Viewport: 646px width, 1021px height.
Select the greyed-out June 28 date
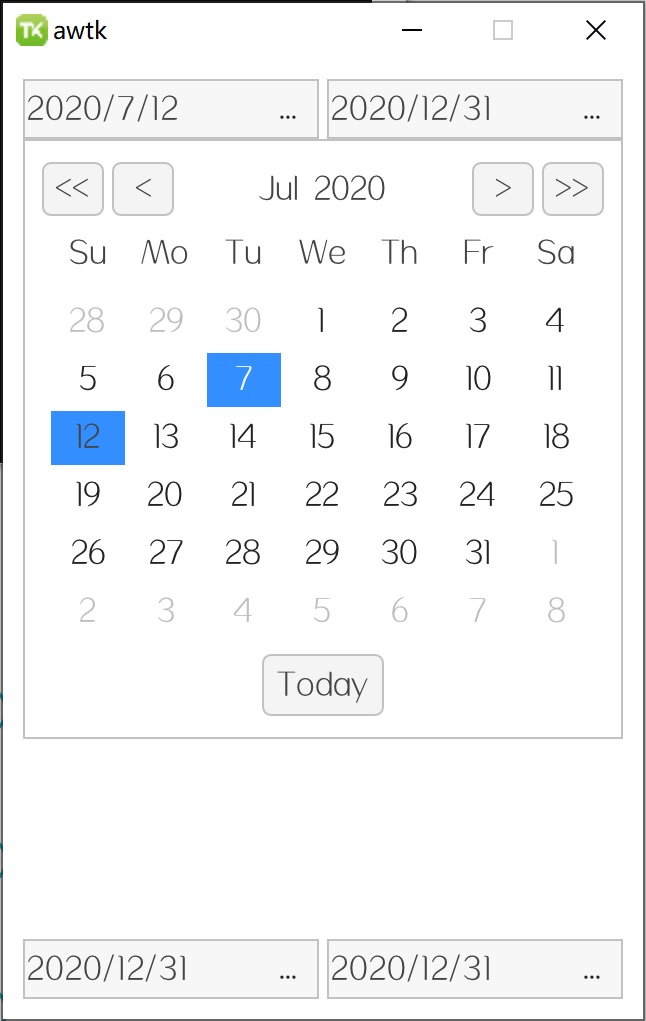[x=88, y=321]
